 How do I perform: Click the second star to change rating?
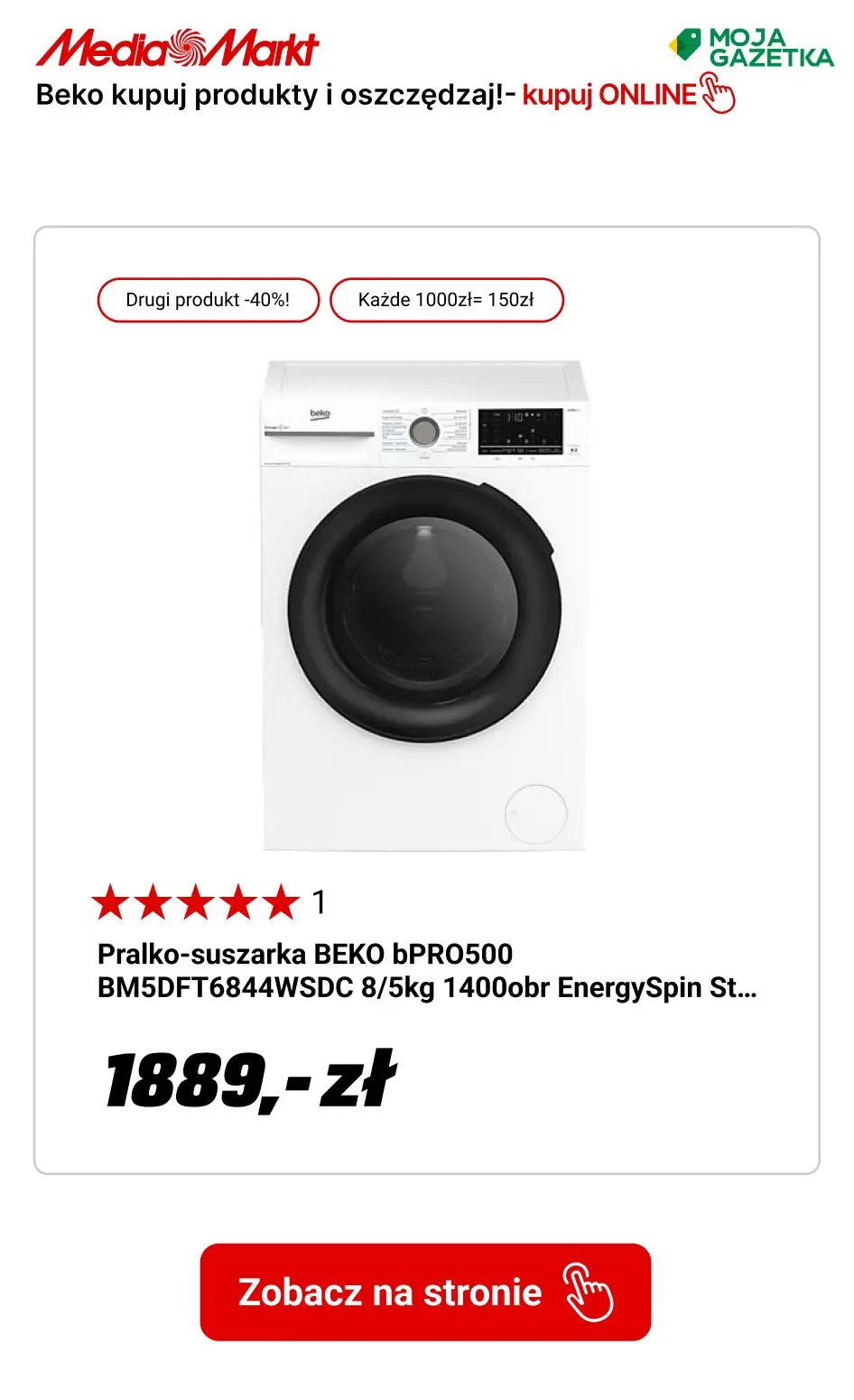(x=153, y=901)
